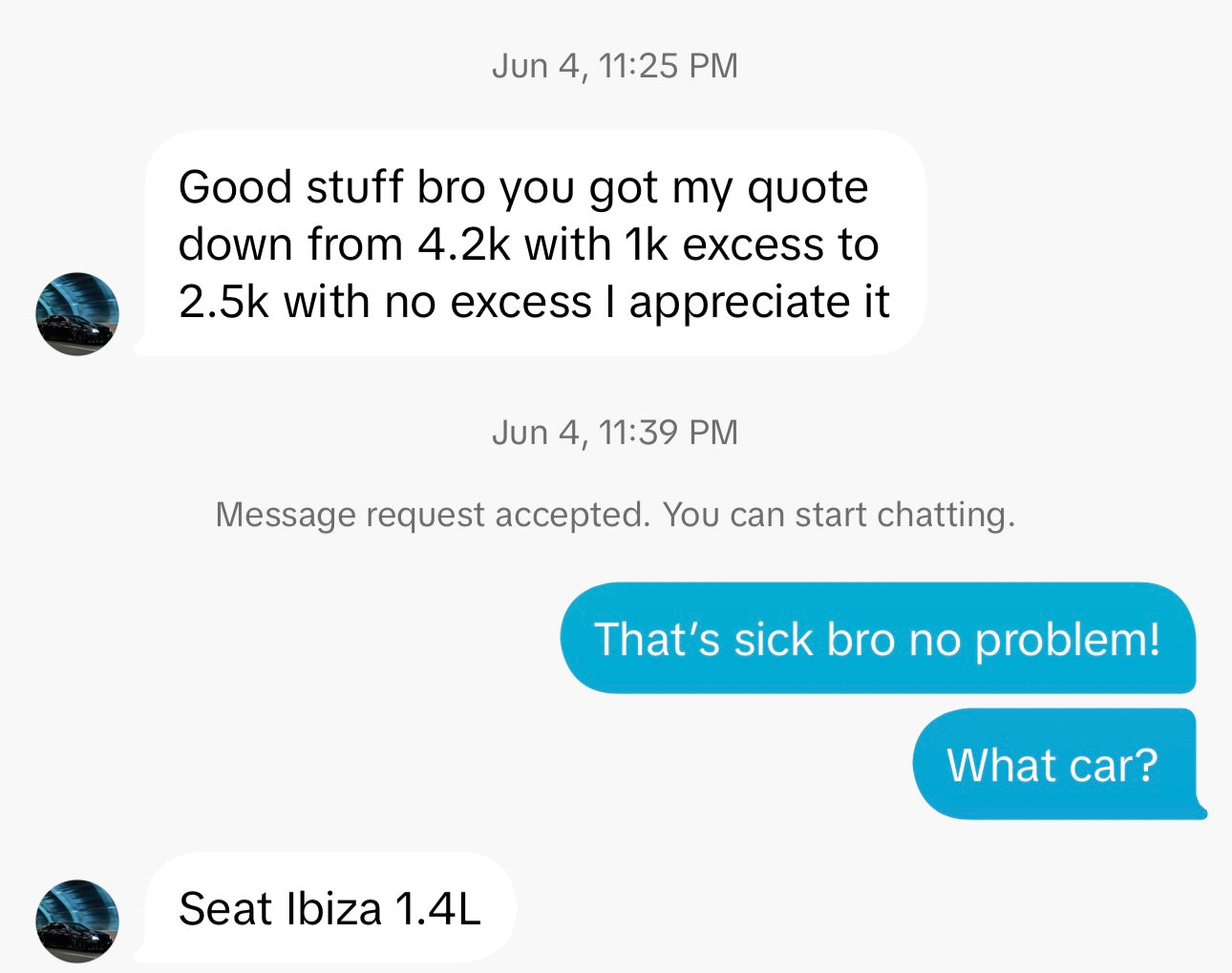The height and width of the screenshot is (973, 1232).
Task: Open sender's avatar beside the quote message
Action: pos(77,314)
